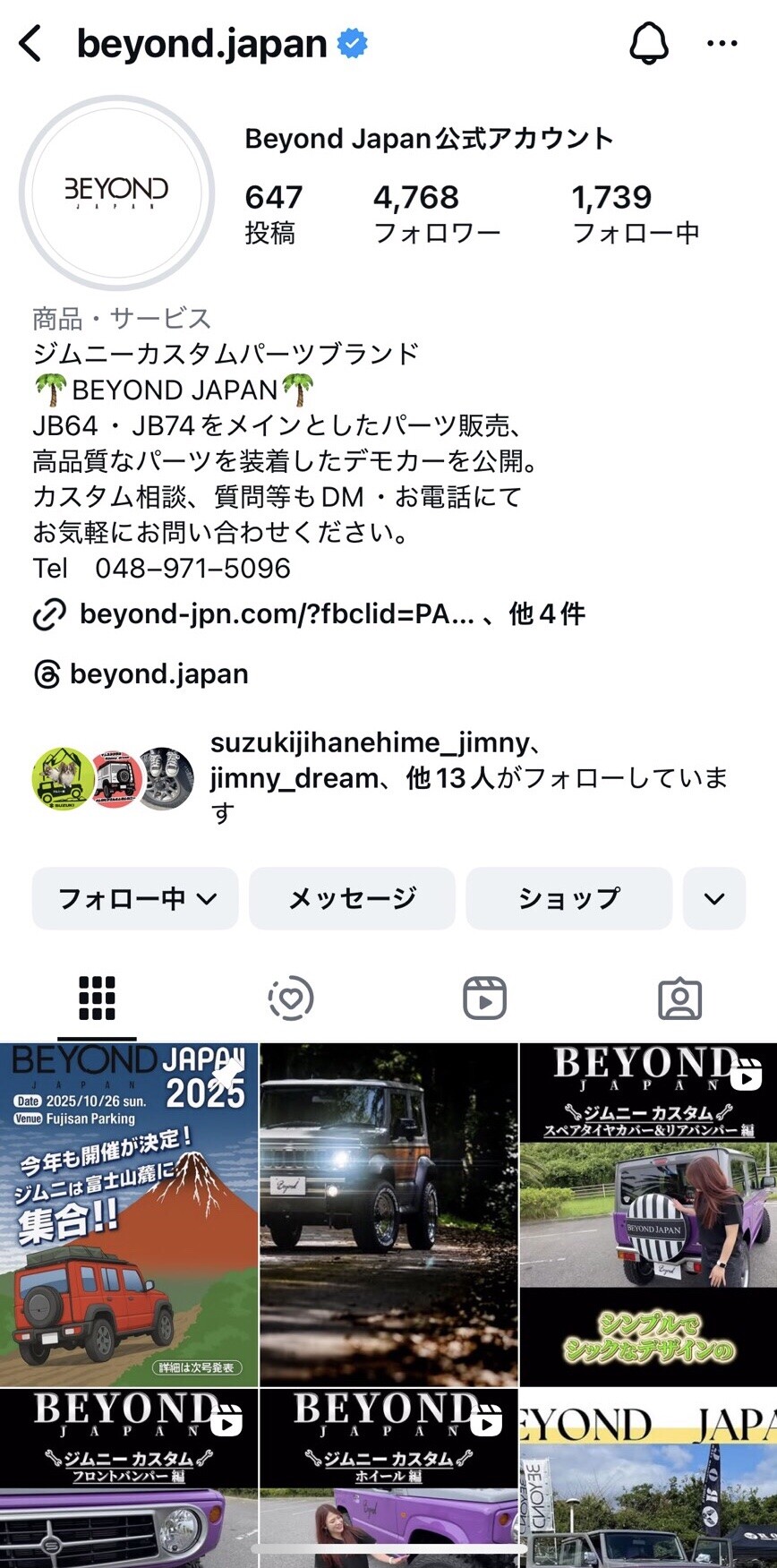Switch to the posts grid tab
Image resolution: width=777 pixels, height=1568 pixels.
click(x=97, y=998)
